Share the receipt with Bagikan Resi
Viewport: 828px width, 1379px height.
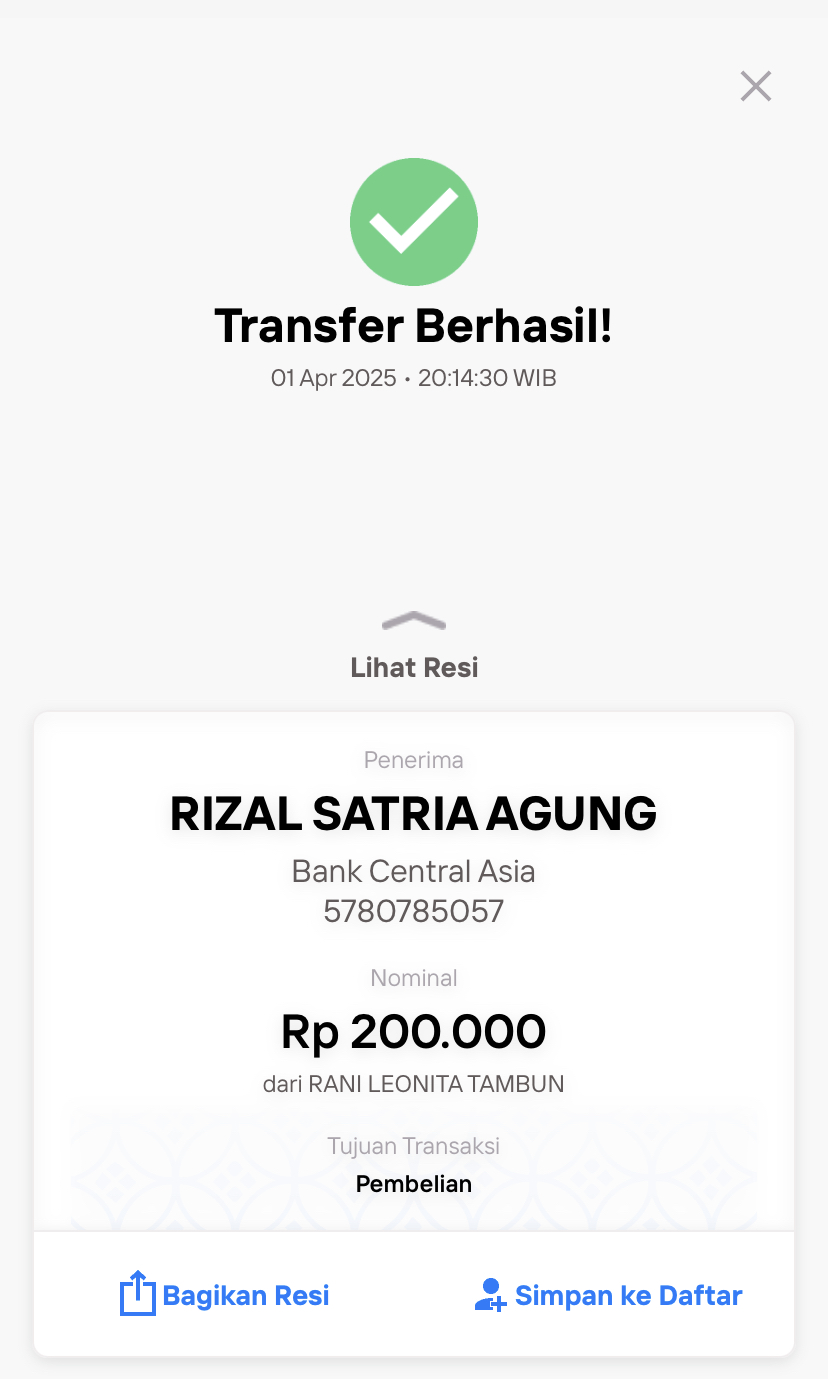coord(225,1295)
